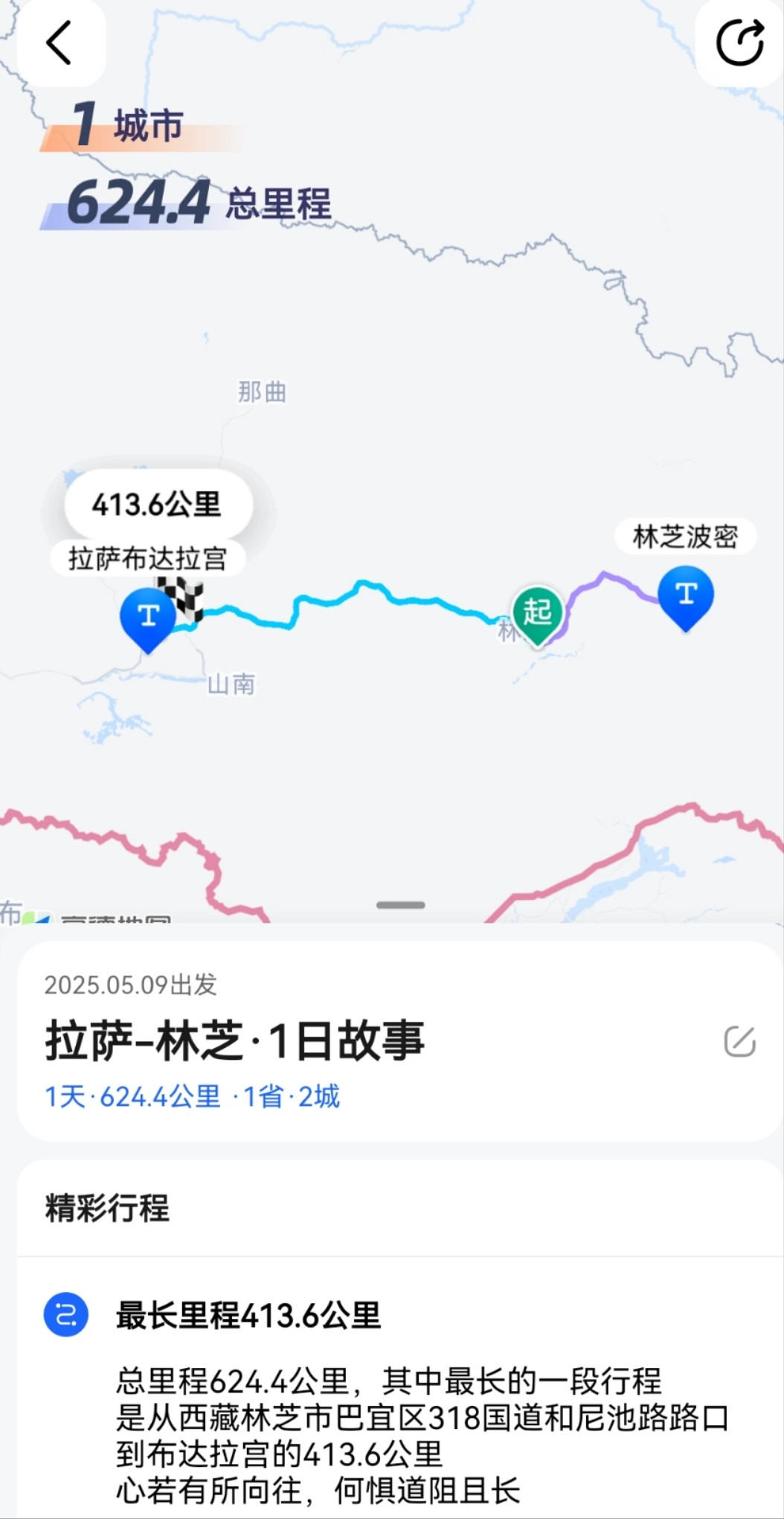
Task: Open the 最长里程413.6公里 highlight
Action: [248, 1315]
